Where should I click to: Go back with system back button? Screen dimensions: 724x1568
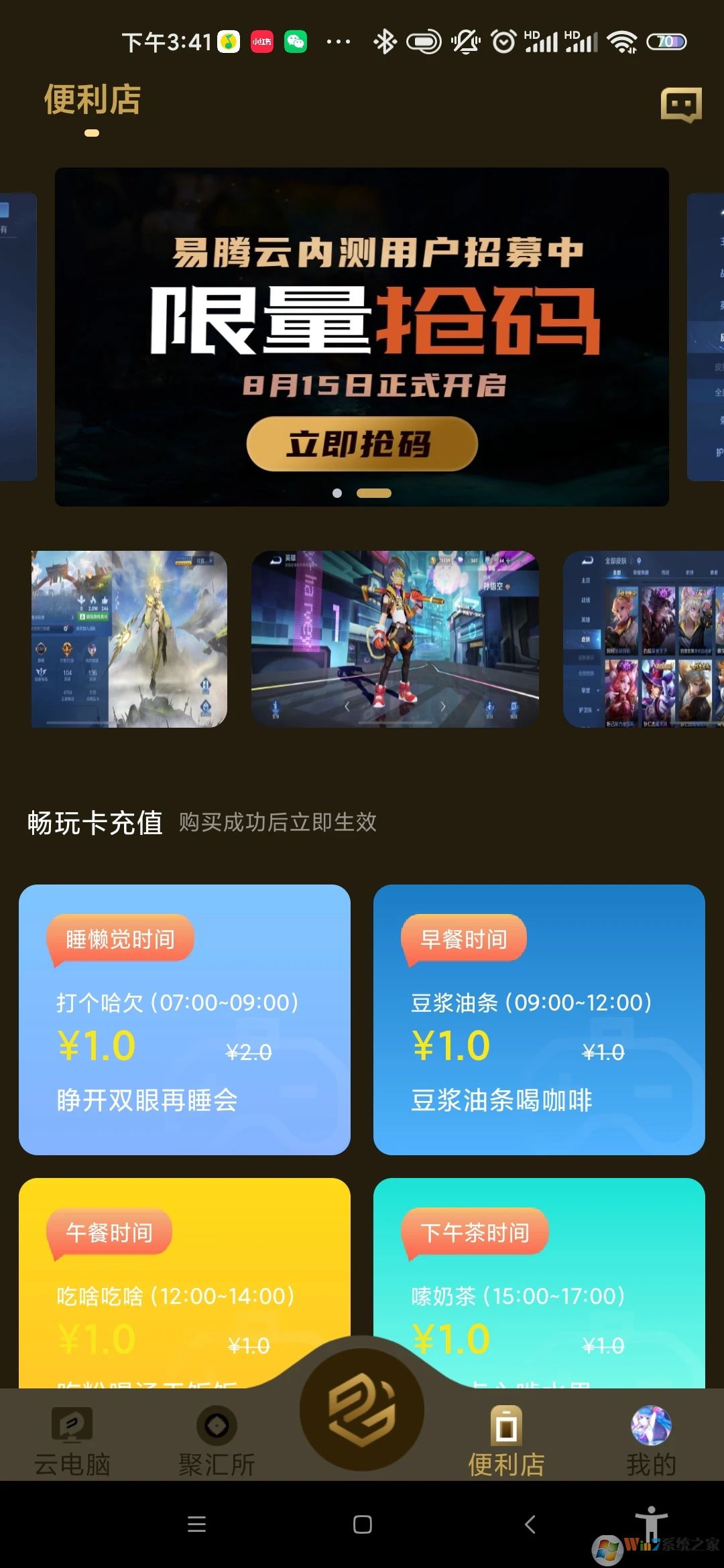[530, 1524]
